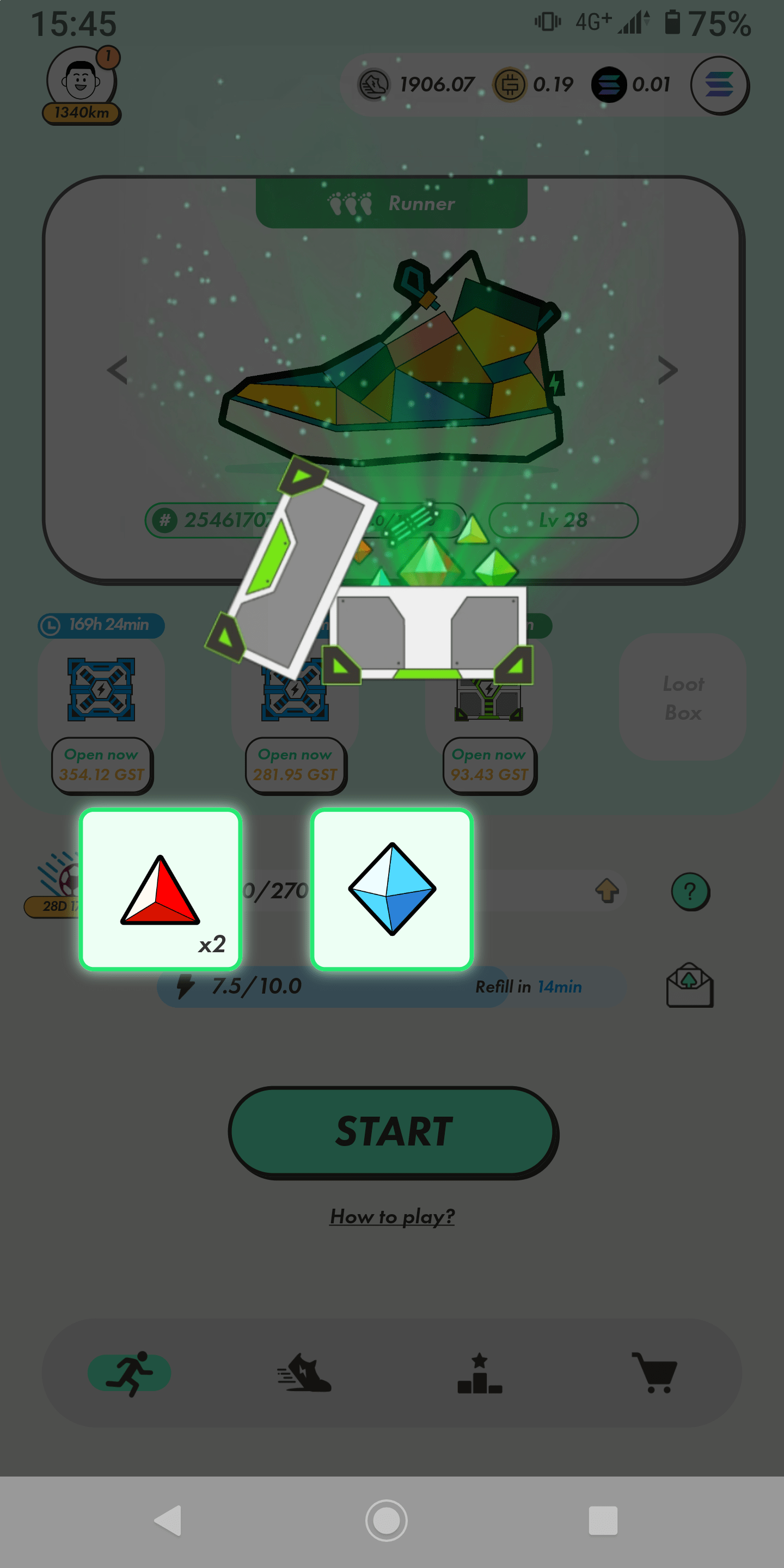Switch to the sneakers tab
Screen dimensions: 784x1568
pyautogui.click(x=304, y=1373)
